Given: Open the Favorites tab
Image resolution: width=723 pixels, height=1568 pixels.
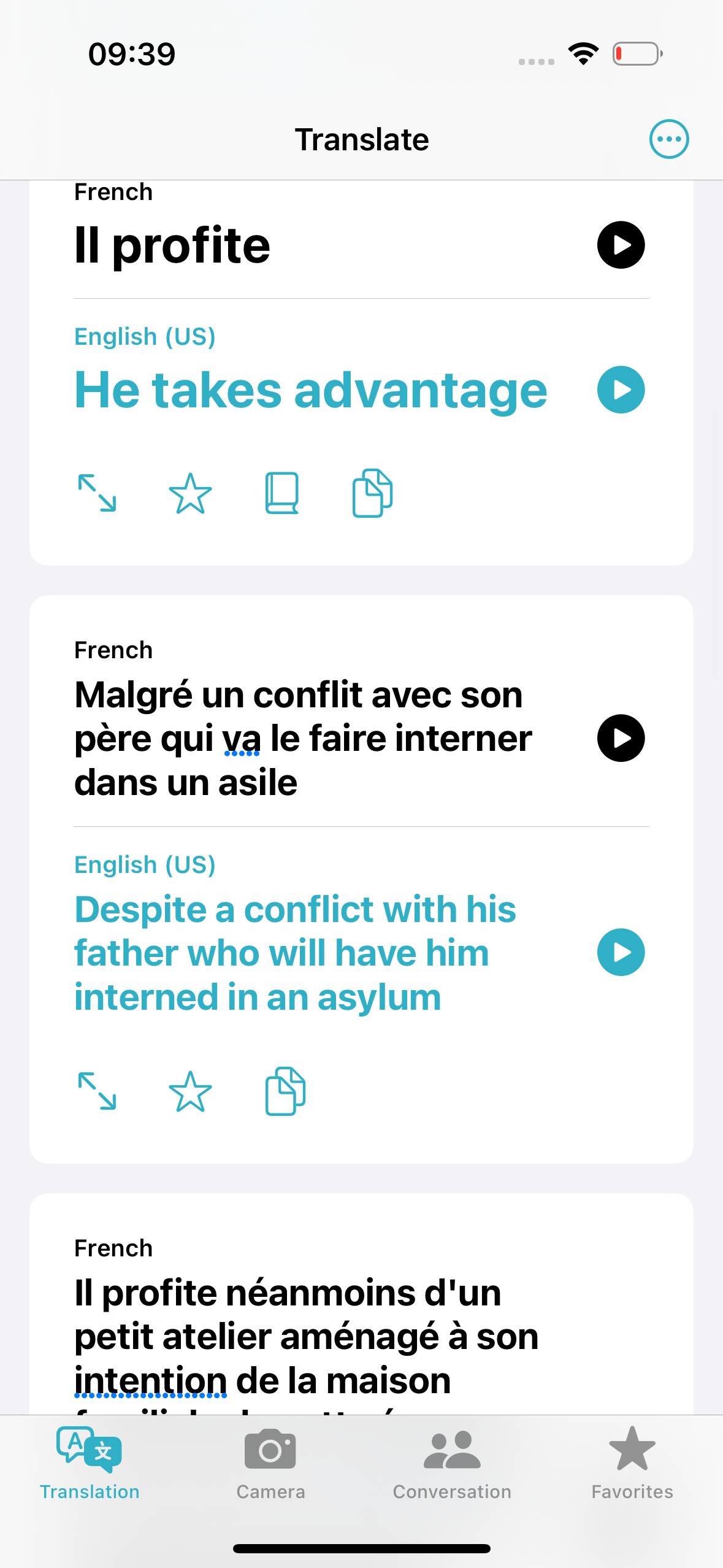Looking at the screenshot, I should coord(632,1464).
